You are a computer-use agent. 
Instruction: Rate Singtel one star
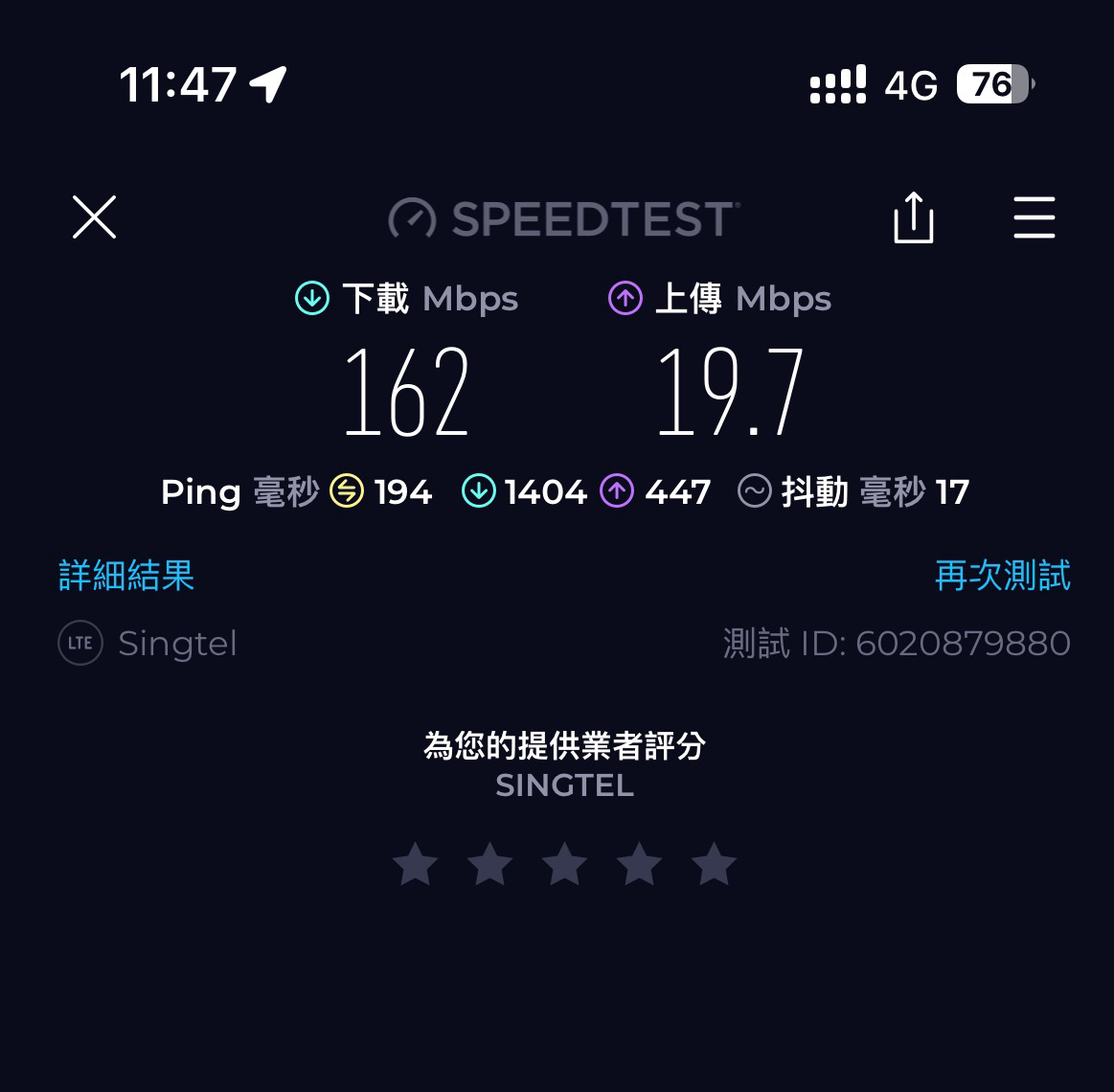pos(416,864)
